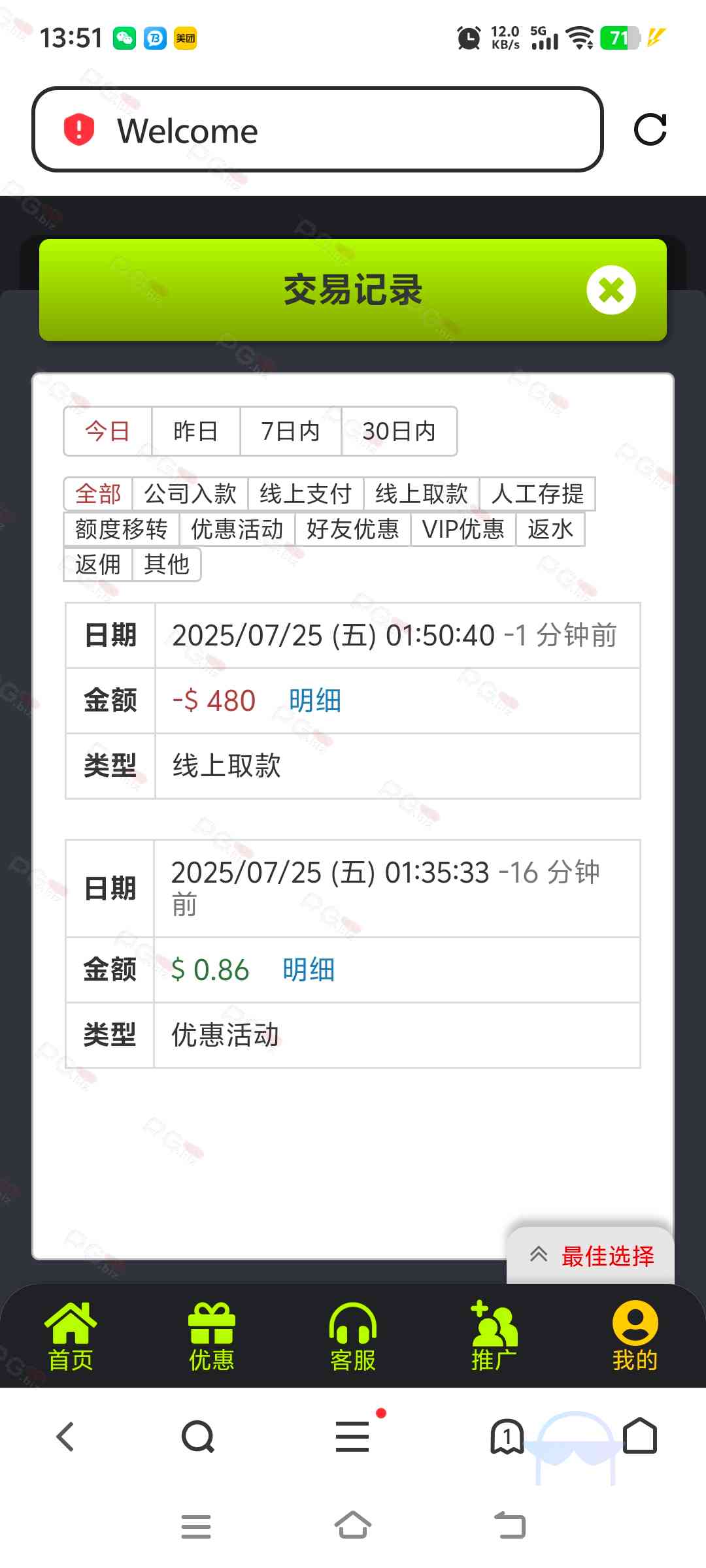Show 优惠活动 transactions only
This screenshot has width=706, height=1568.
point(237,529)
